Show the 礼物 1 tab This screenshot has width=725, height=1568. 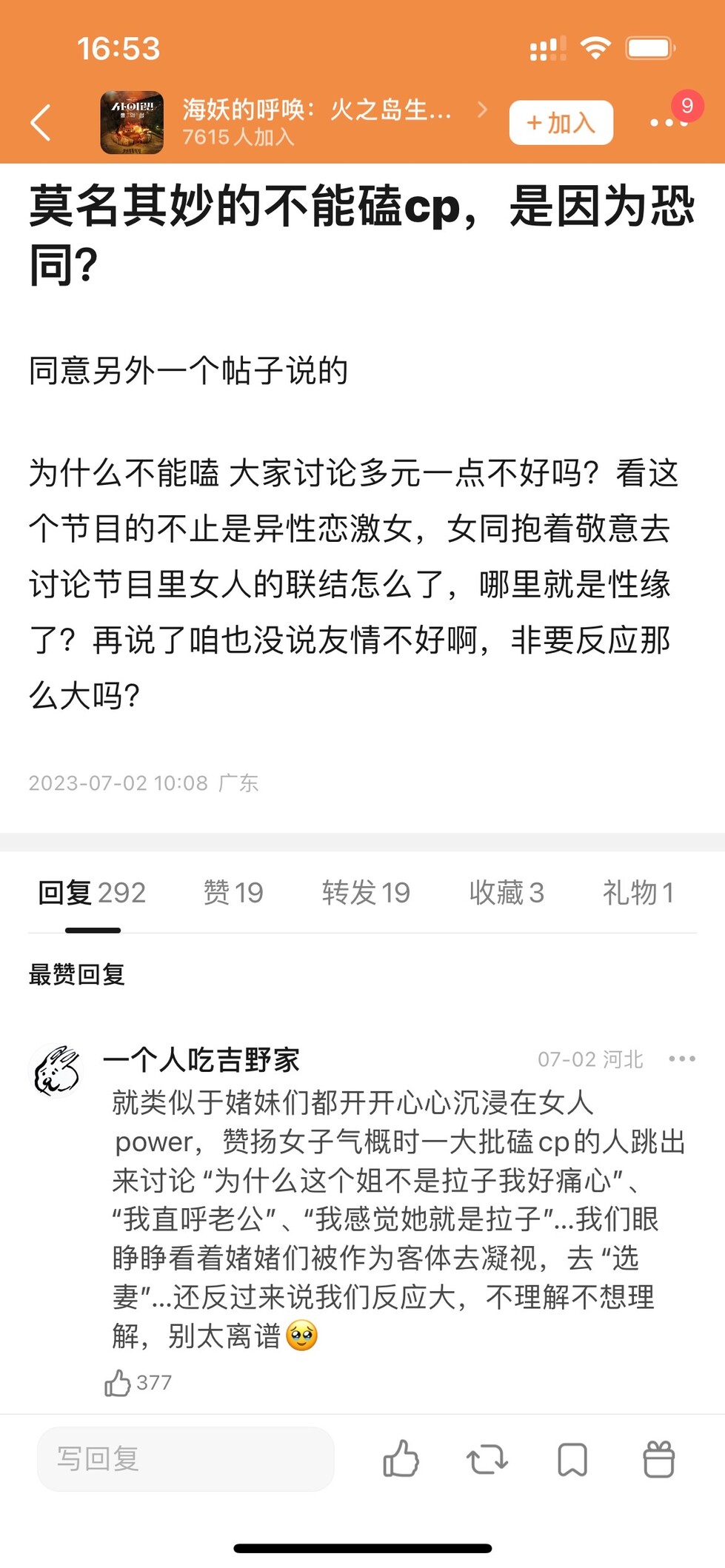tap(638, 893)
